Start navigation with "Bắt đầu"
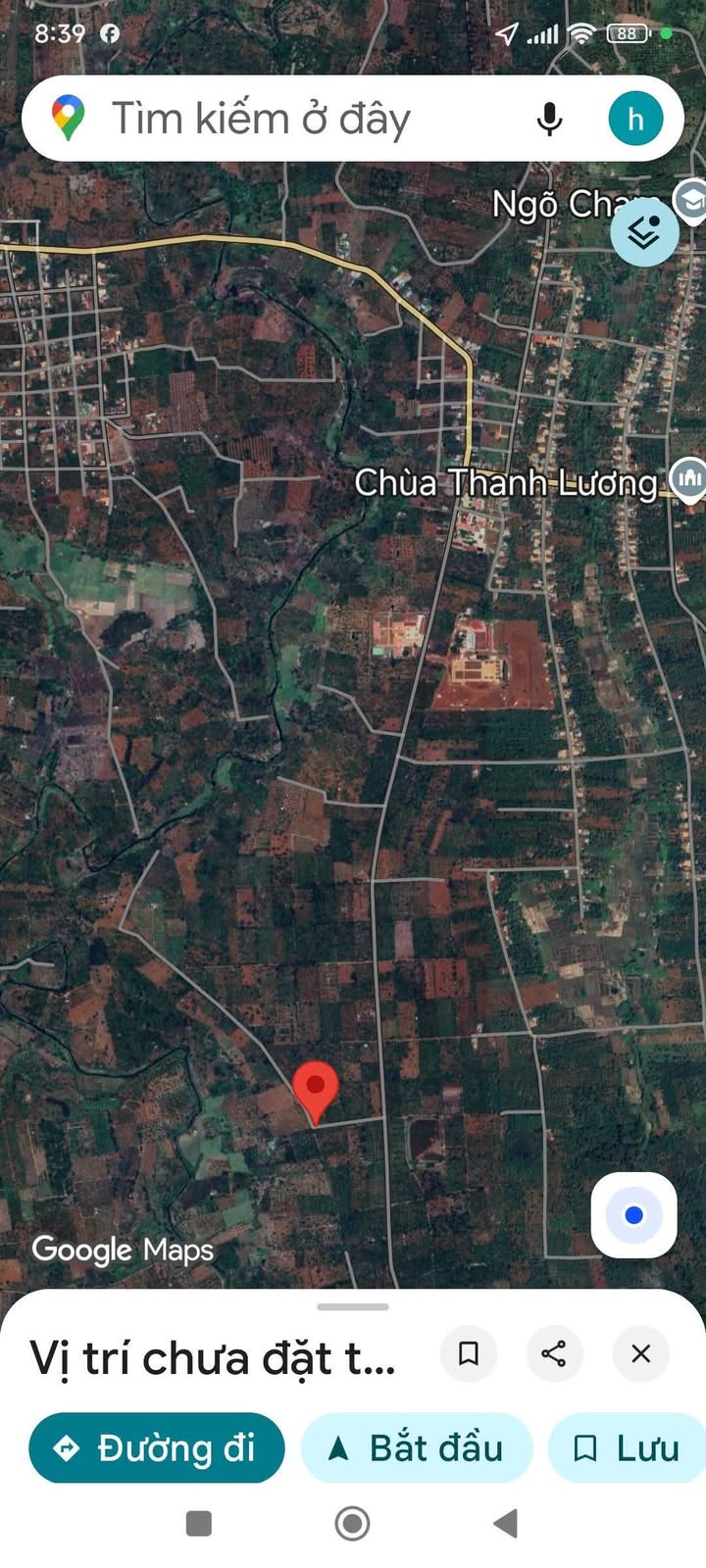 (417, 1447)
